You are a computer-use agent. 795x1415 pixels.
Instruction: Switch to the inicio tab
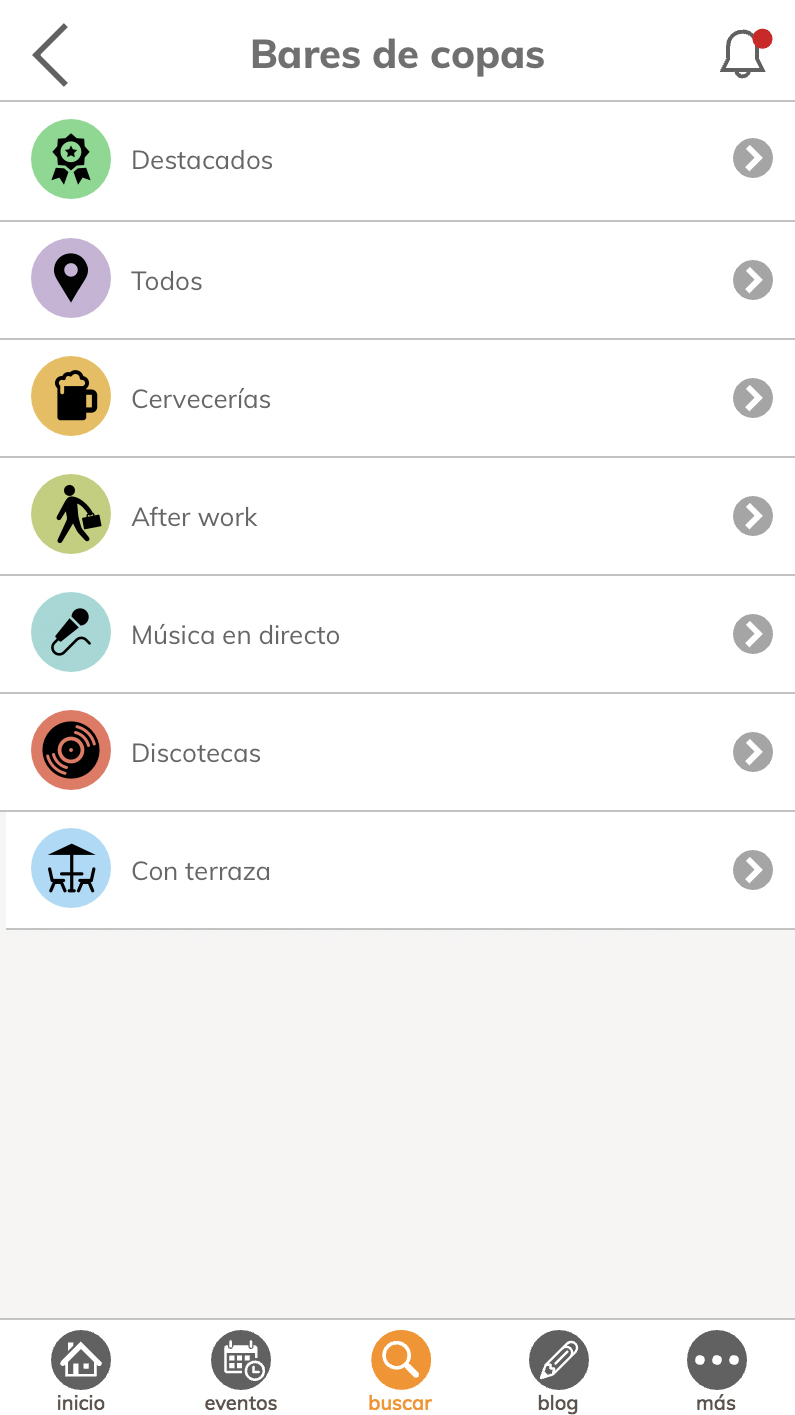pyautogui.click(x=81, y=1371)
